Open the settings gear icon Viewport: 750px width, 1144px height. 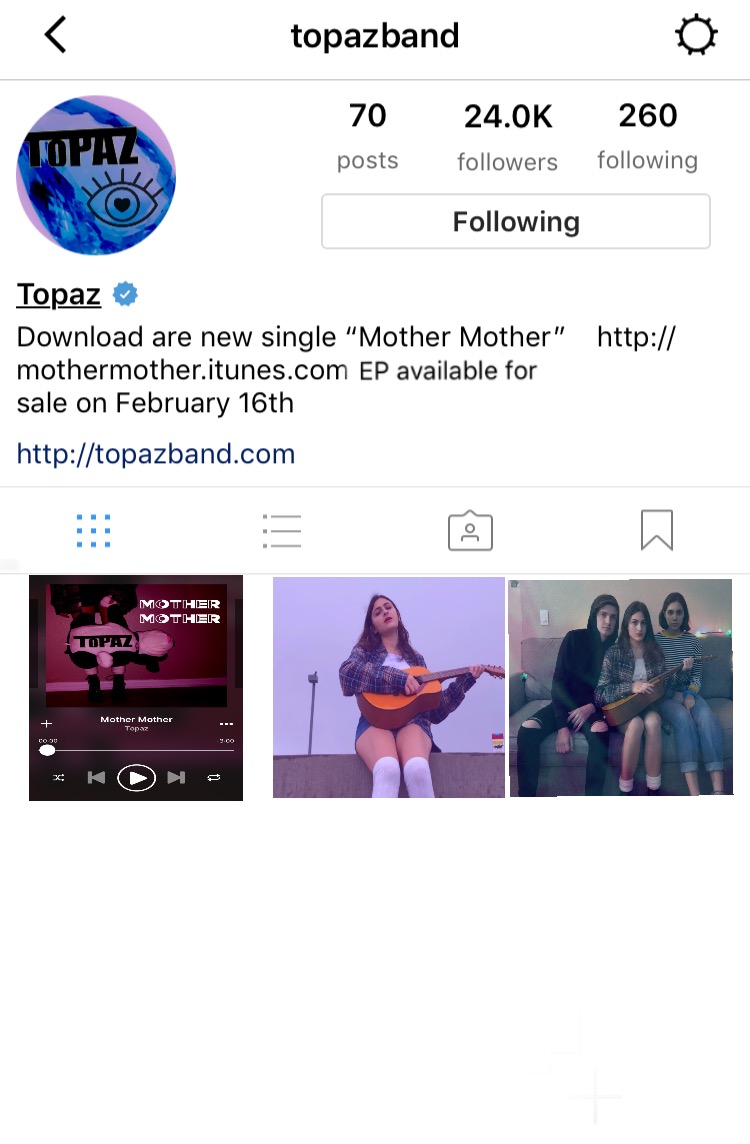coord(696,36)
